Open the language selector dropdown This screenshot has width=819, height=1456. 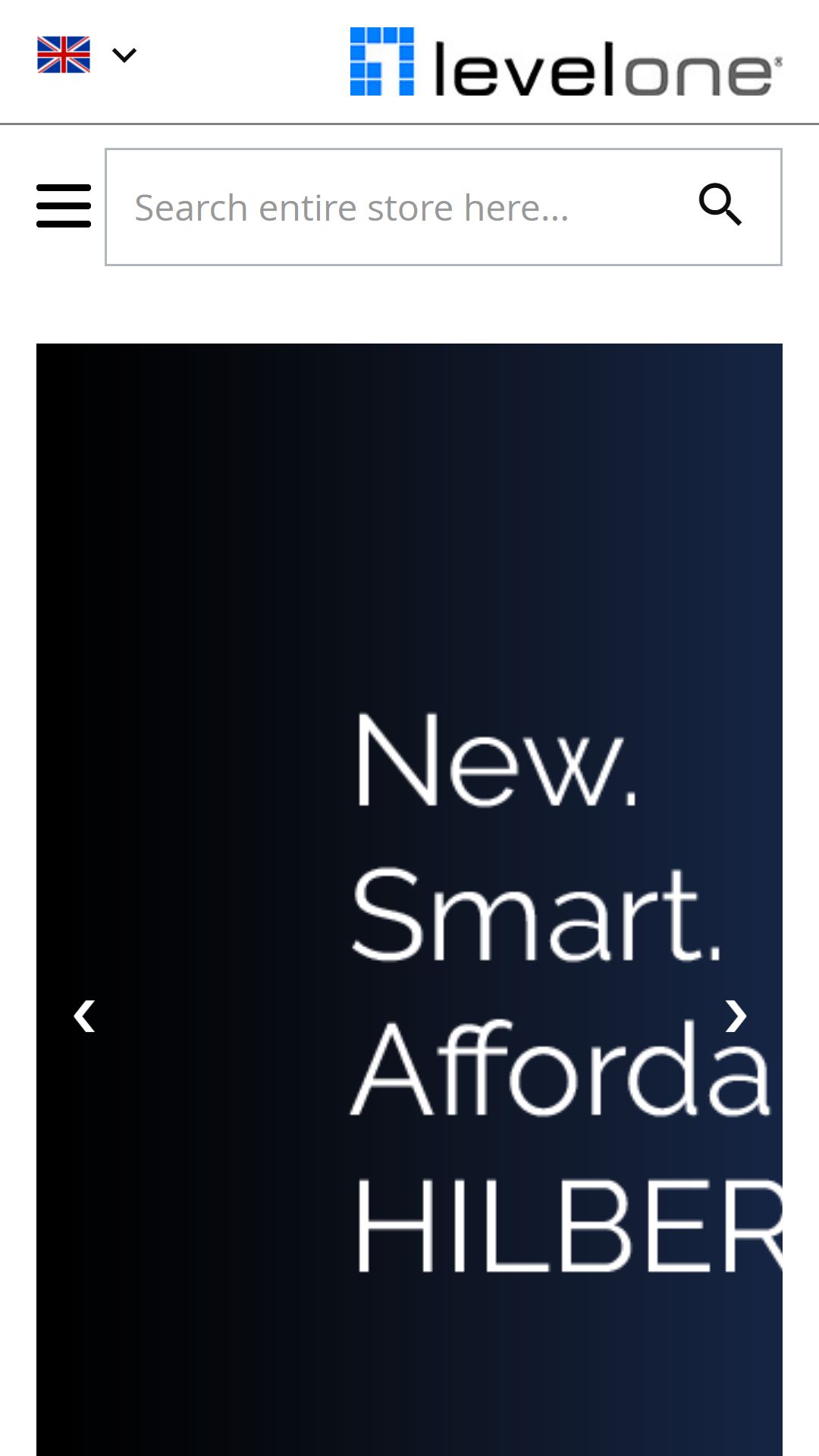pos(86,55)
